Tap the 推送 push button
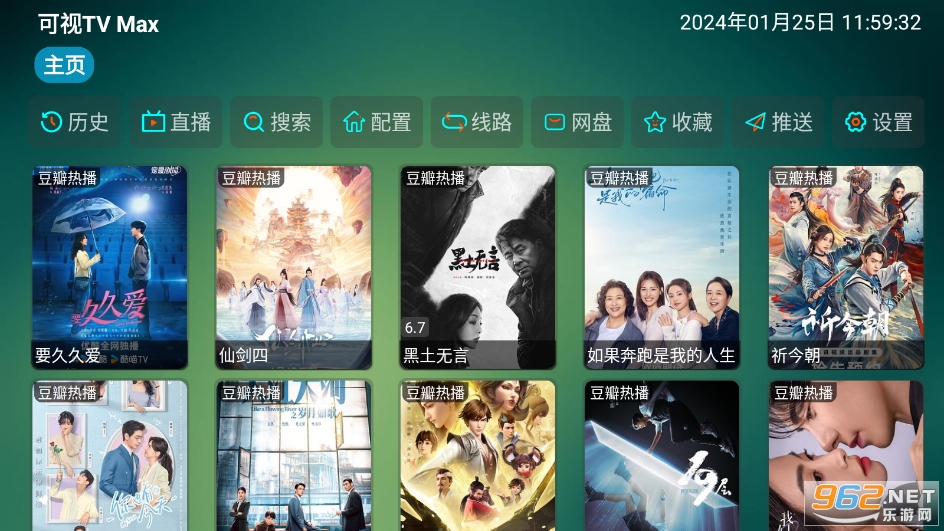 point(778,122)
